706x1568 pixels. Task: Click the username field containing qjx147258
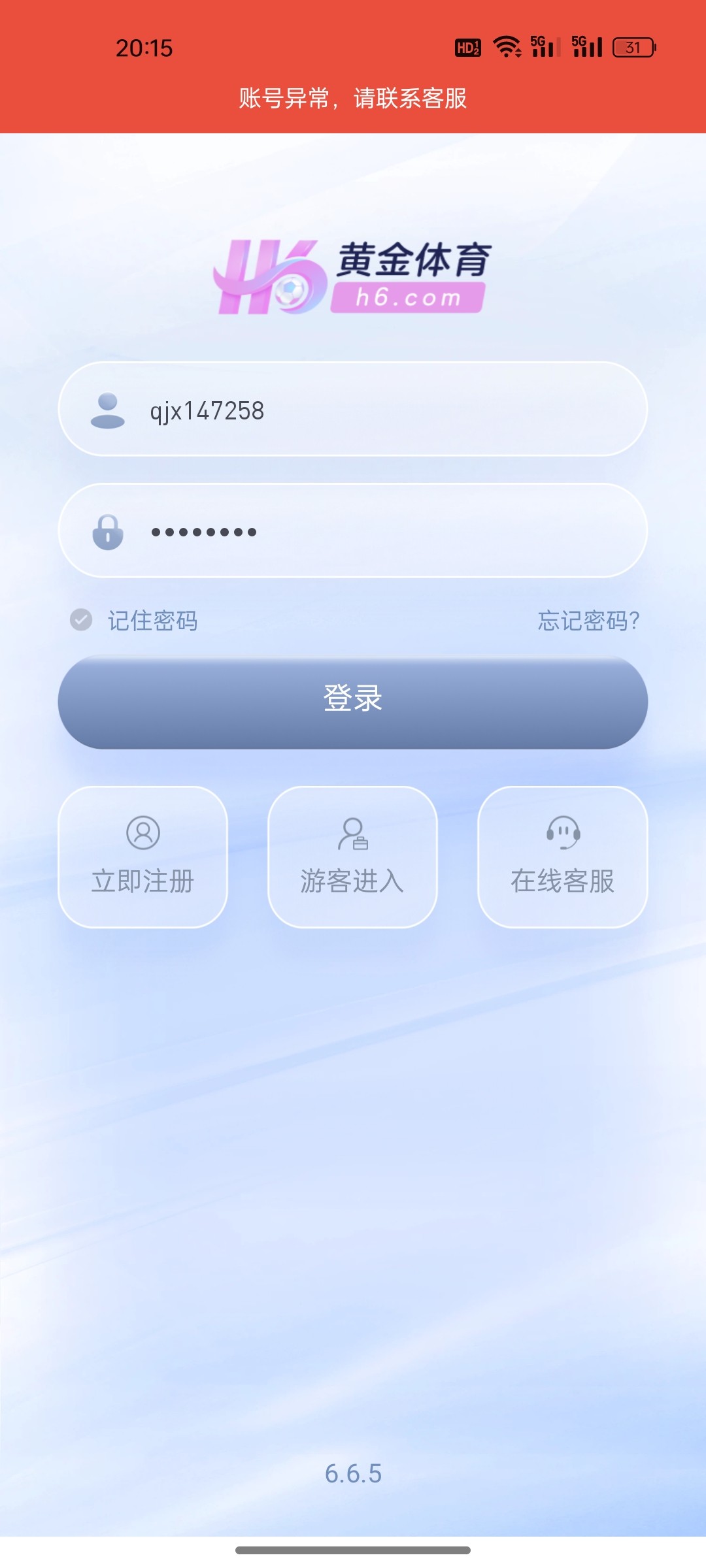pyautogui.click(x=353, y=410)
